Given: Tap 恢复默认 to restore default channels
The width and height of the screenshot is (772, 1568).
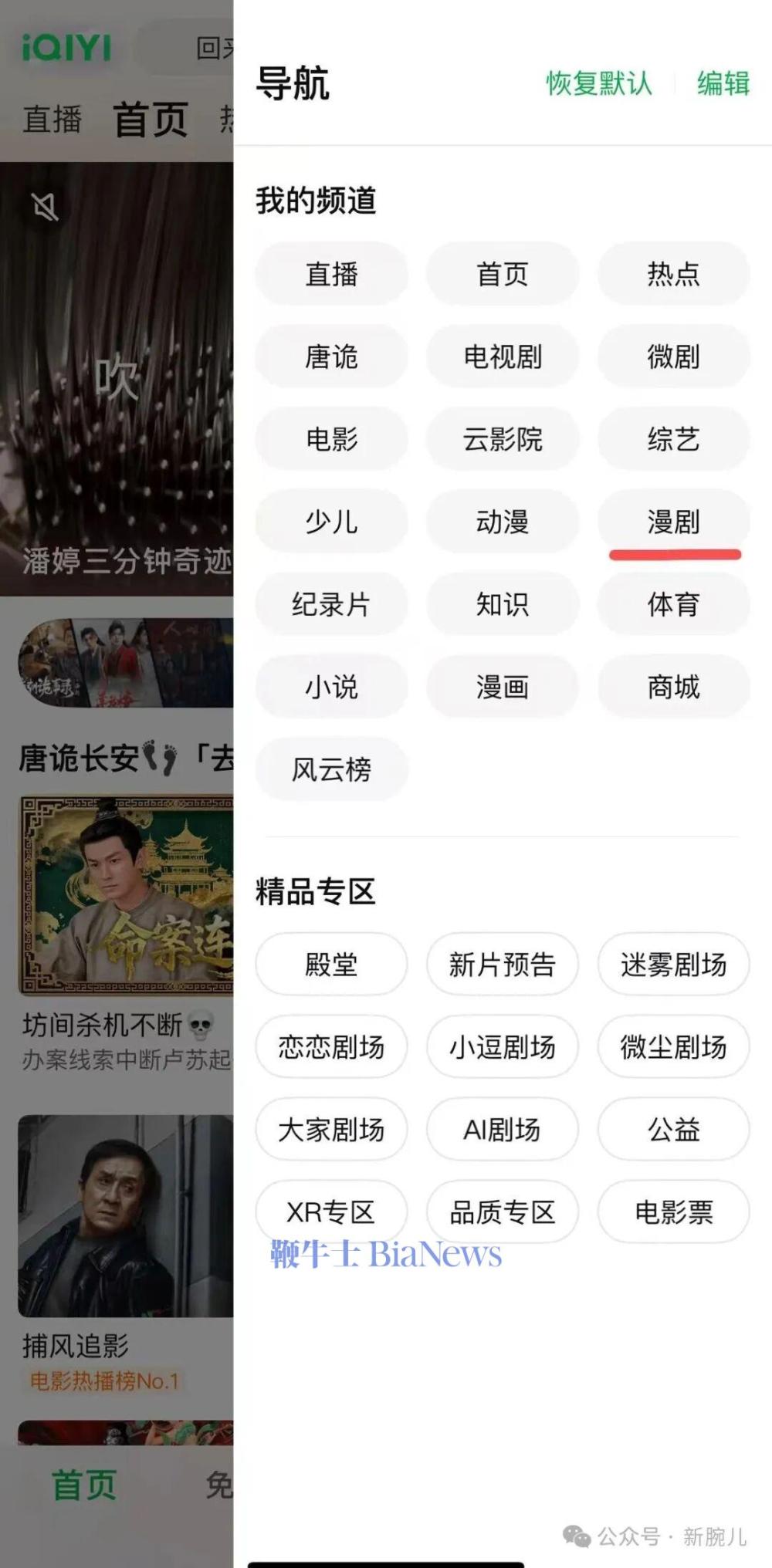Looking at the screenshot, I should click(598, 86).
